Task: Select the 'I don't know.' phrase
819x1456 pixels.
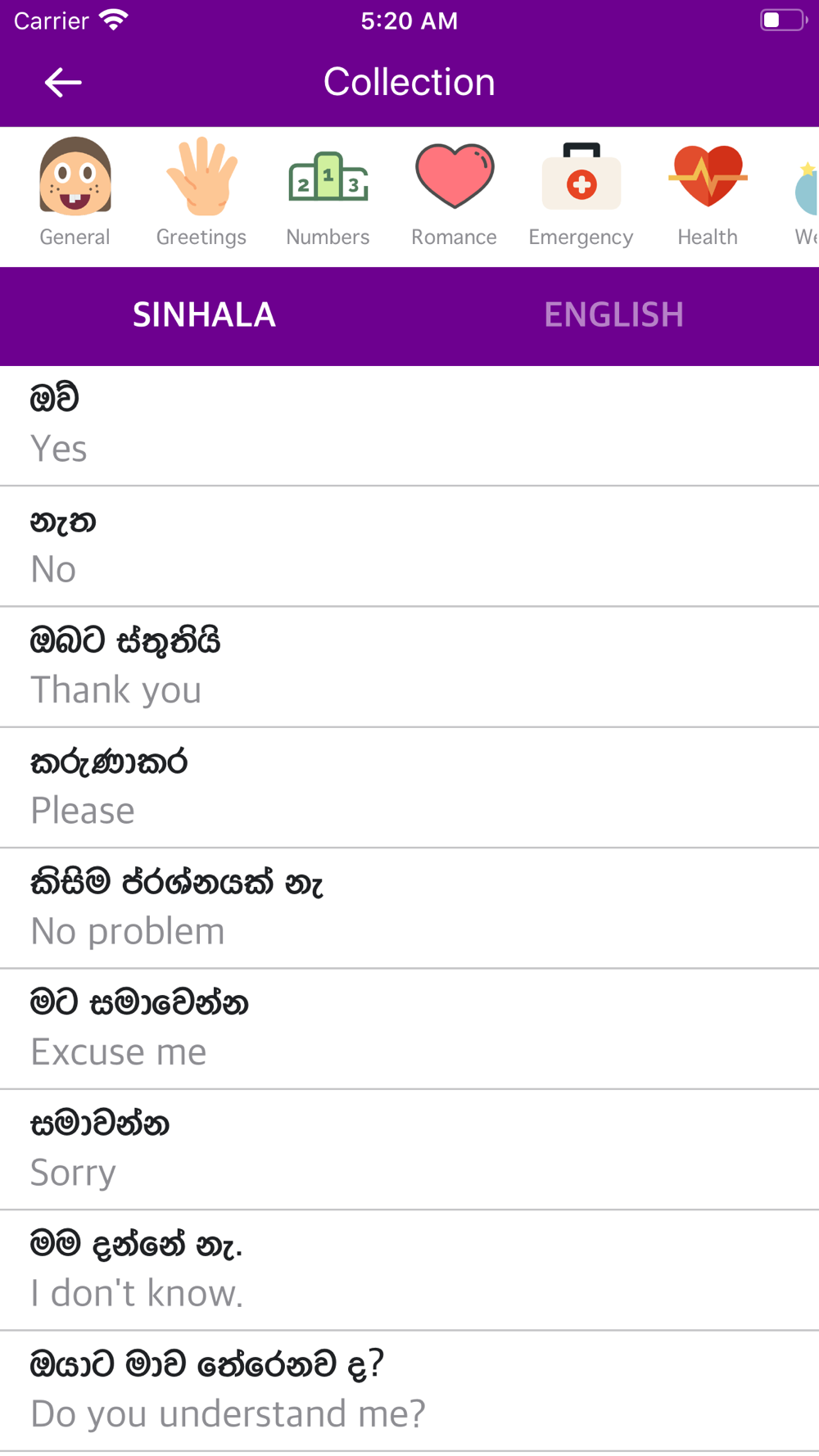Action: point(409,1269)
